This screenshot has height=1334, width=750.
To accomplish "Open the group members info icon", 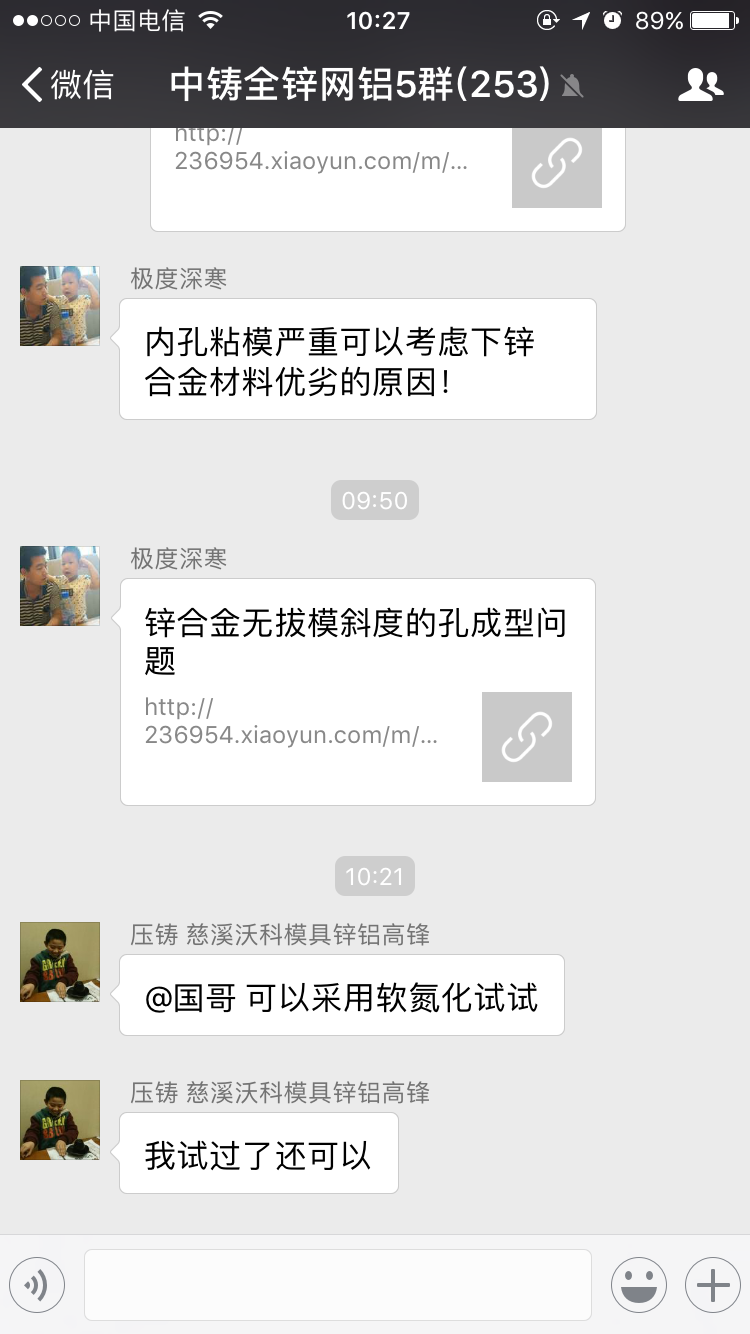I will click(700, 85).
